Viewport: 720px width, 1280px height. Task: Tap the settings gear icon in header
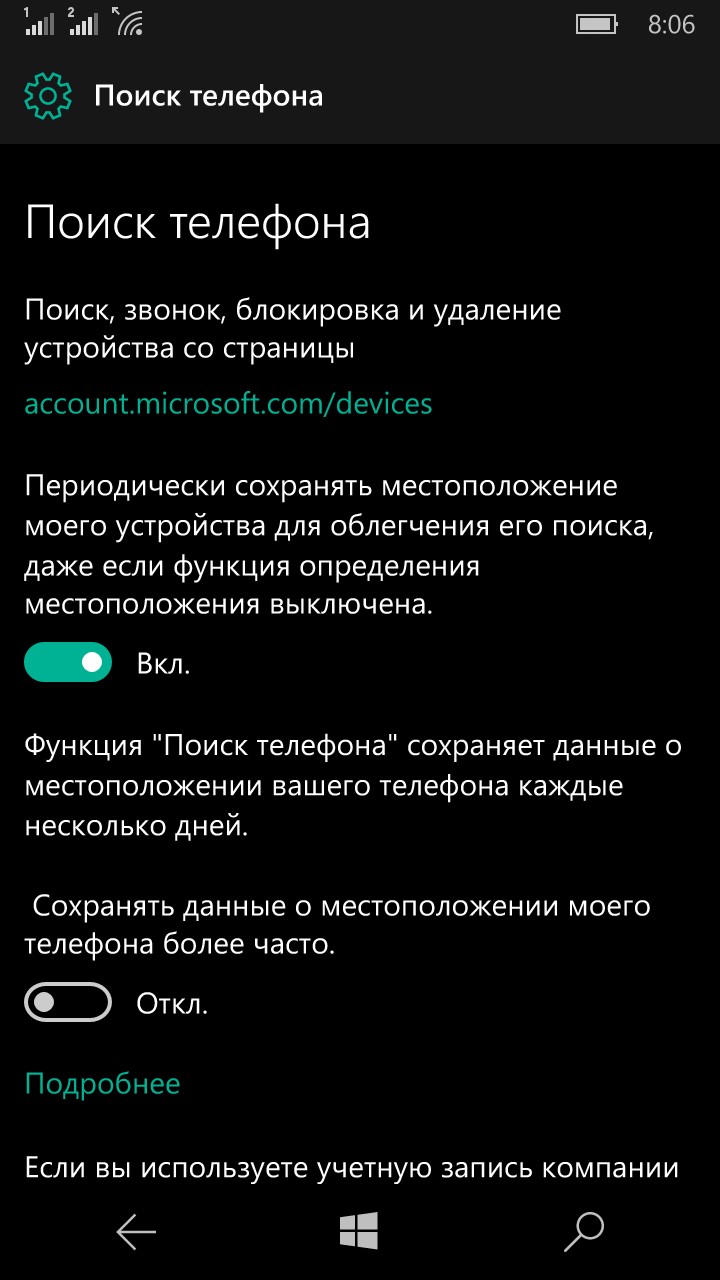[48, 96]
